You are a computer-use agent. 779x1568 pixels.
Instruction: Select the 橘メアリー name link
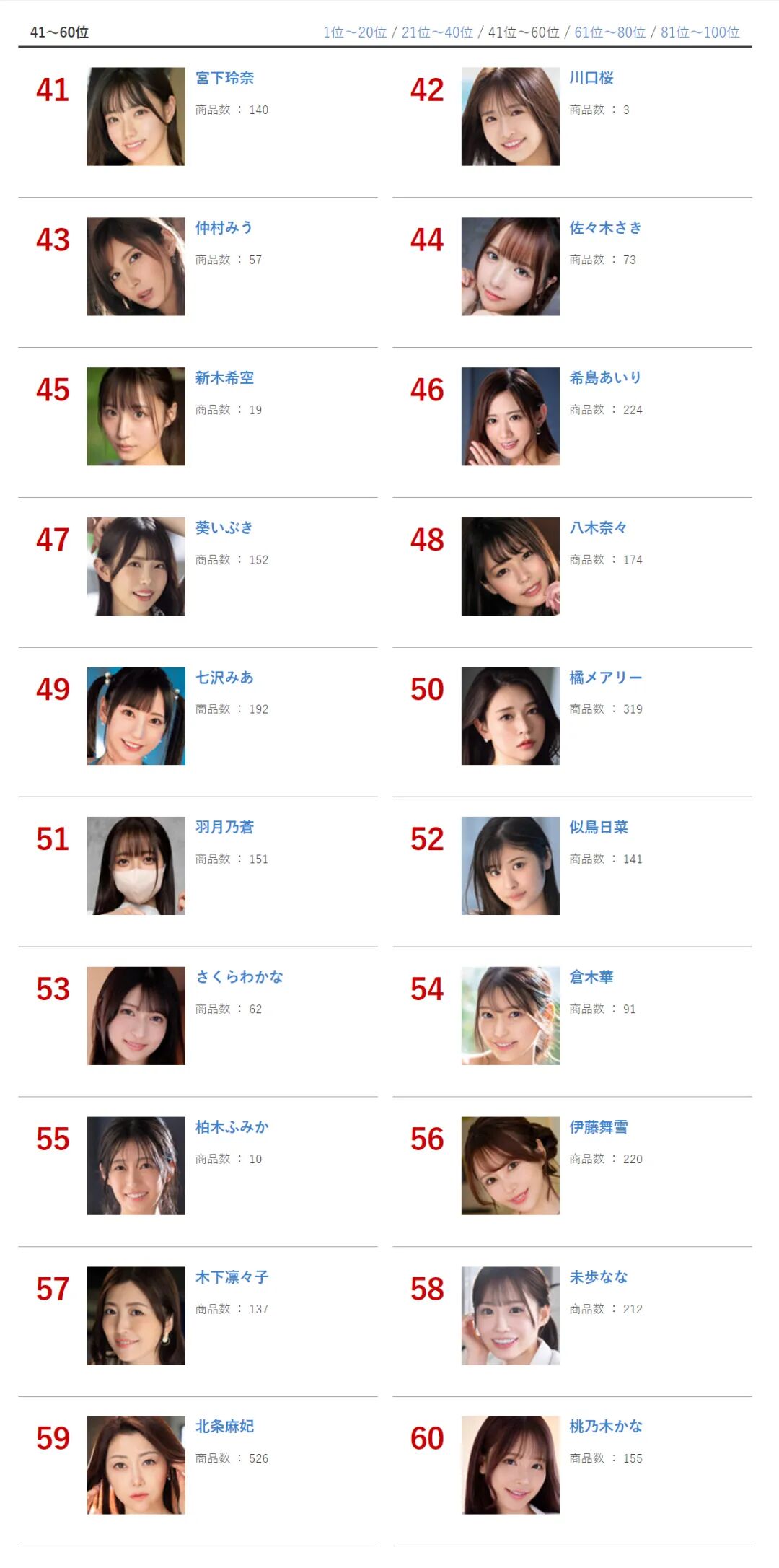605,678
